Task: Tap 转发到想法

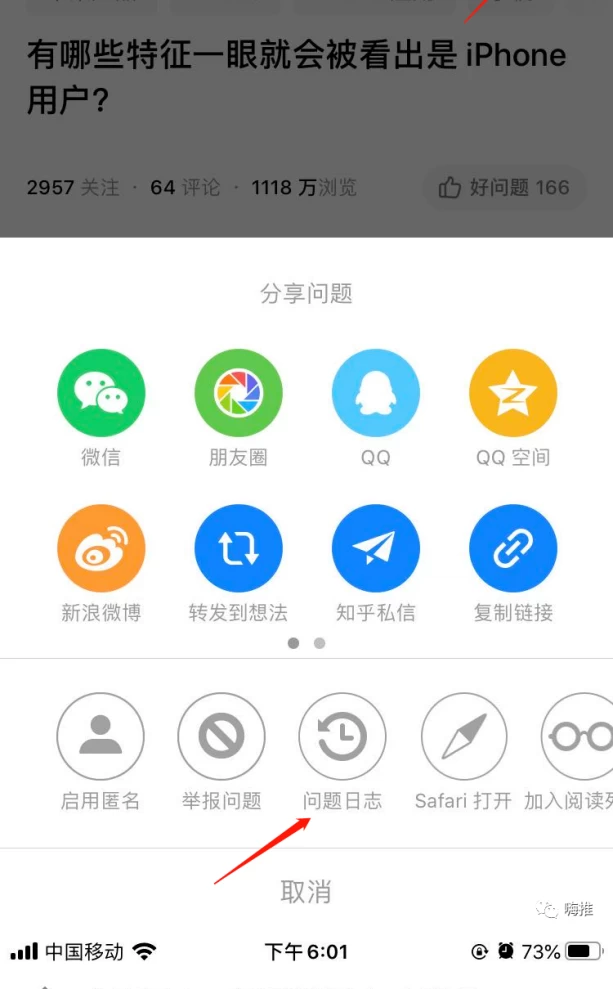Action: [x=238, y=549]
